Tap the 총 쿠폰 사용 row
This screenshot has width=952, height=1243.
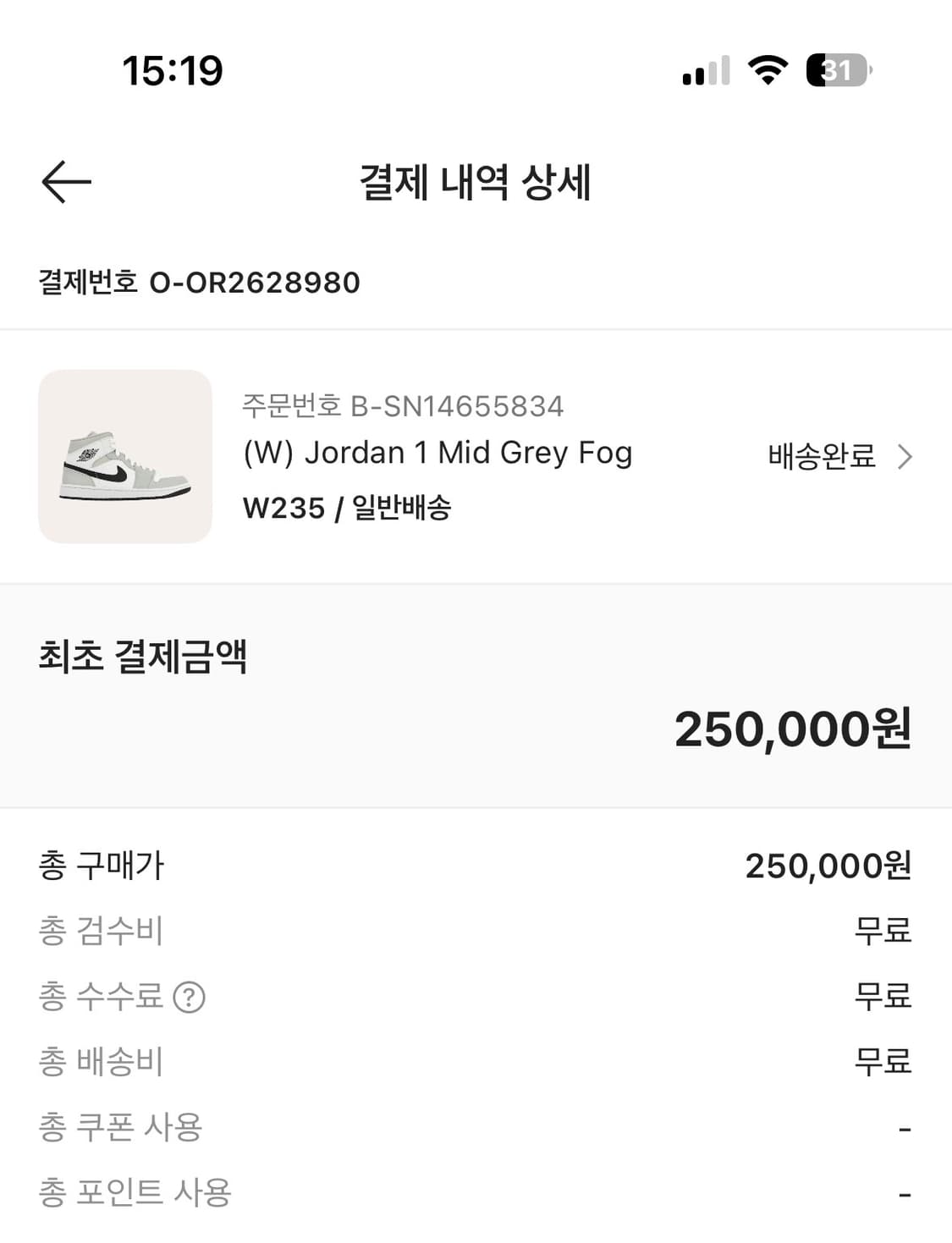pos(120,1127)
